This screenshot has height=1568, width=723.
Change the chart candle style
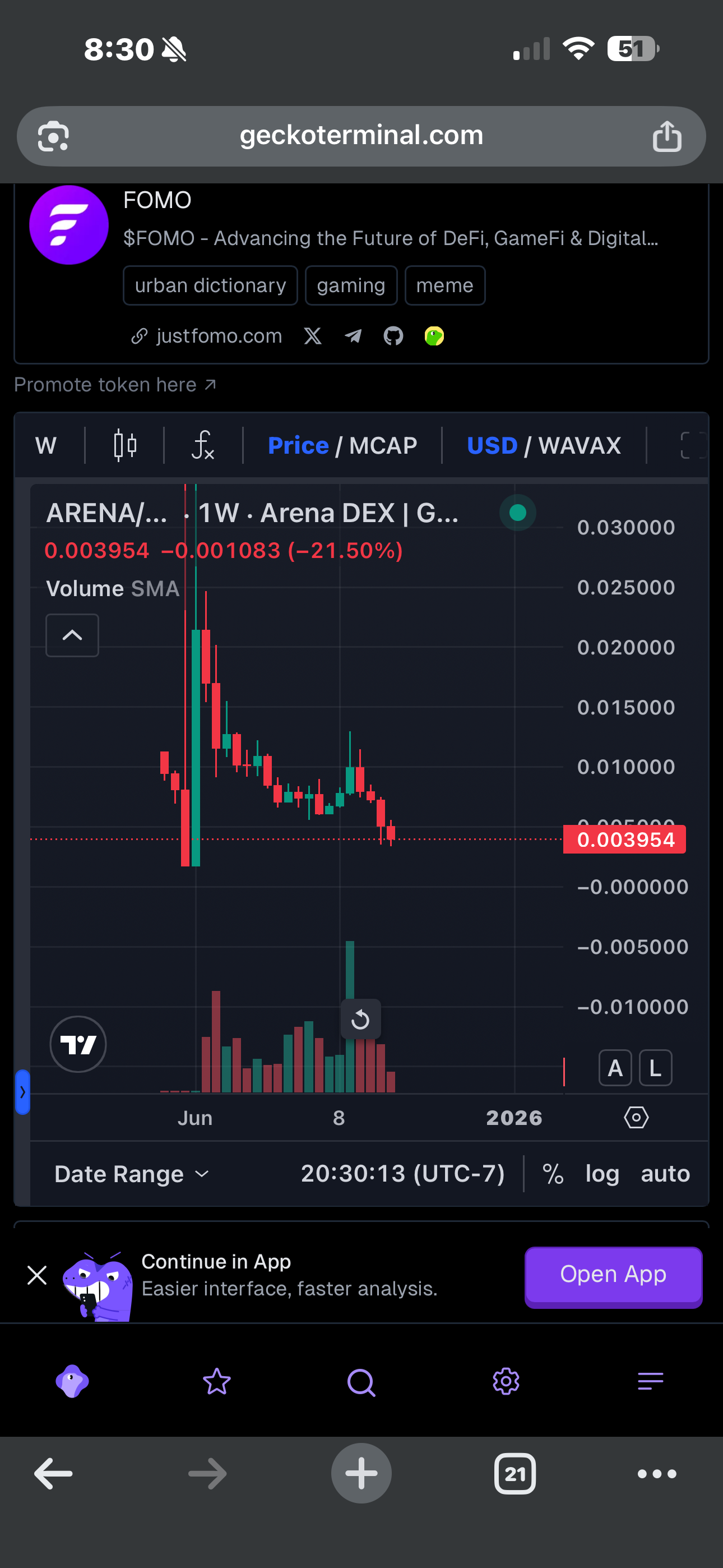(x=125, y=445)
